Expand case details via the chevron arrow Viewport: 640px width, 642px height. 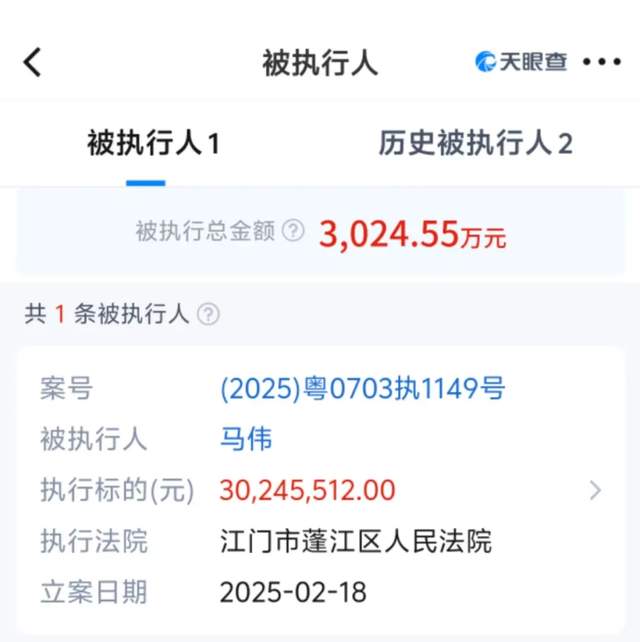(x=595, y=490)
